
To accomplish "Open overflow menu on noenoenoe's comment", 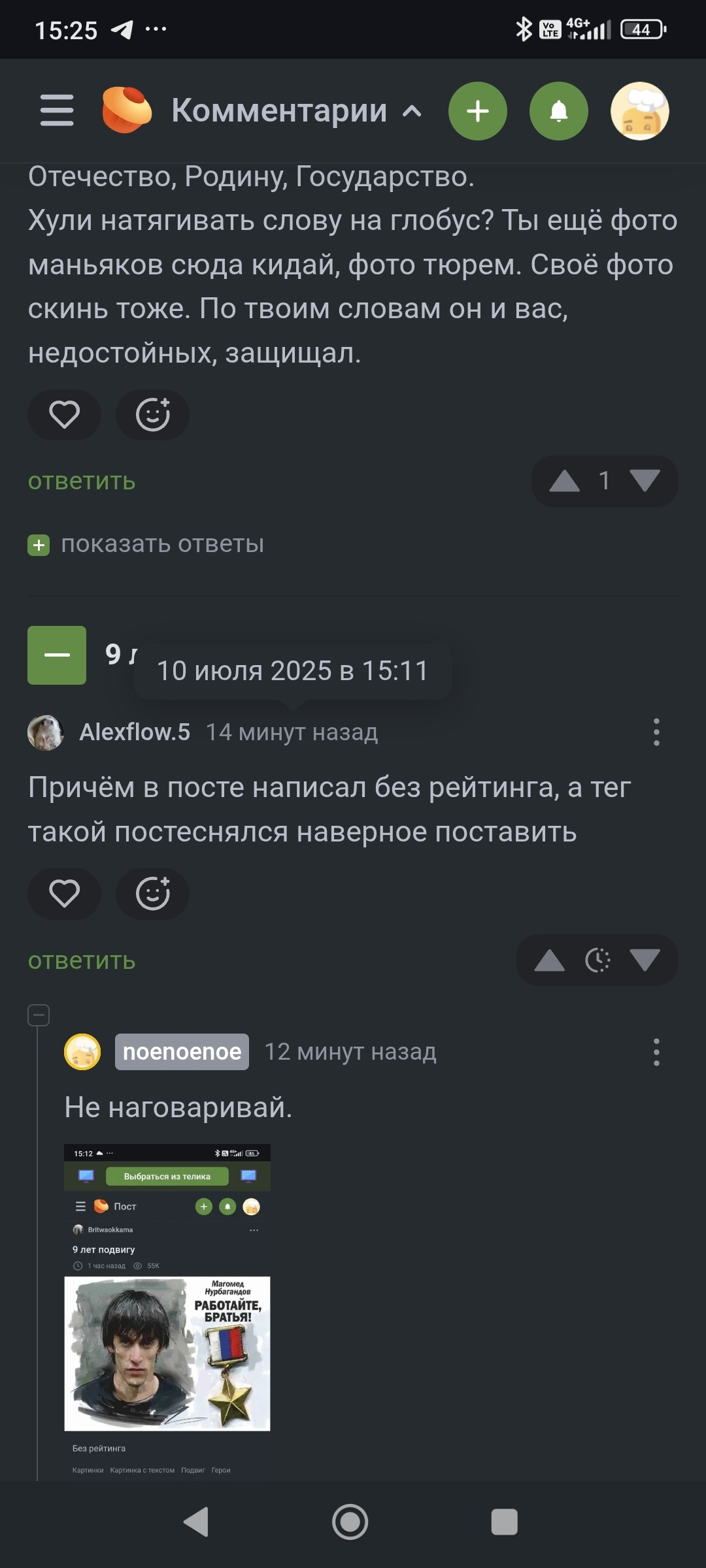I will tap(656, 1052).
